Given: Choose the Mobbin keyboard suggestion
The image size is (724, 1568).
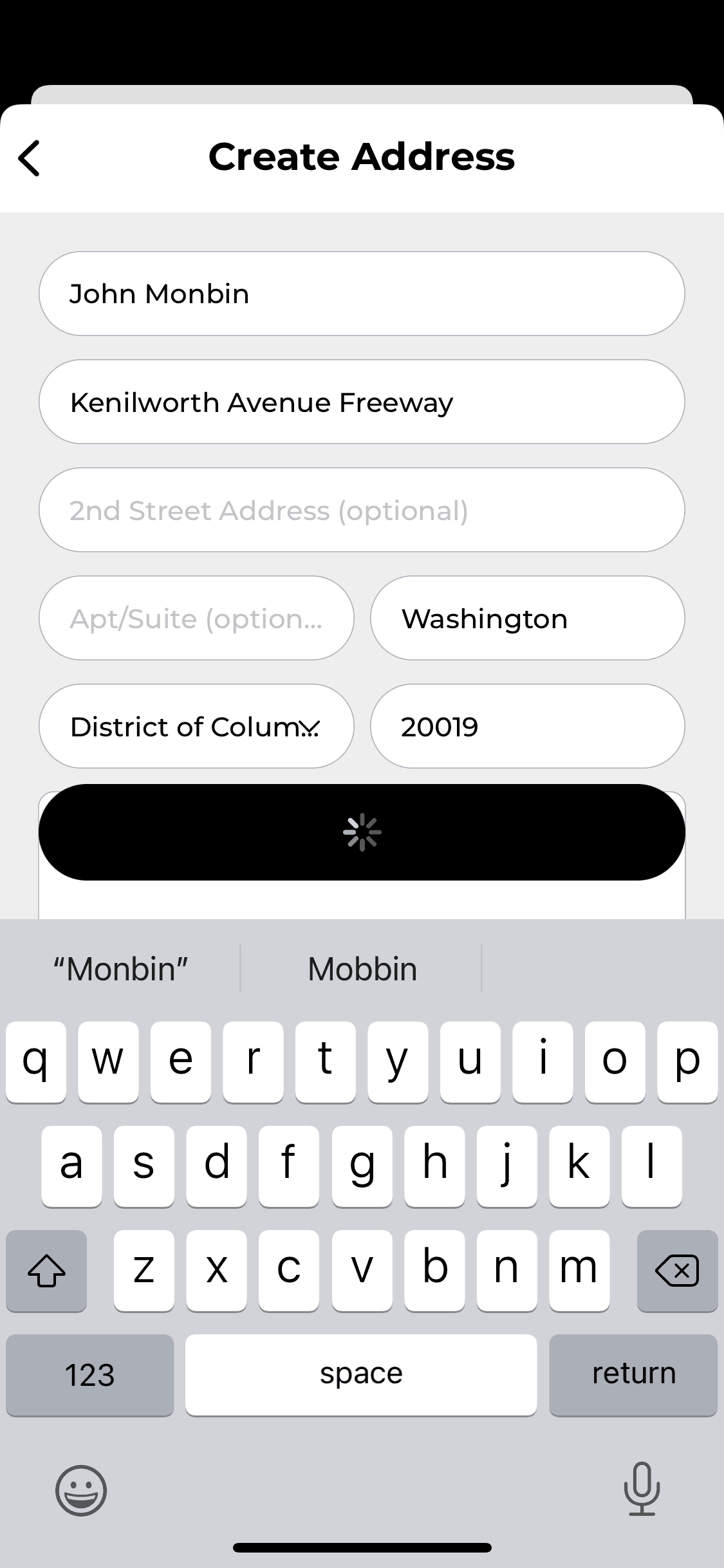Looking at the screenshot, I should click(x=362, y=969).
